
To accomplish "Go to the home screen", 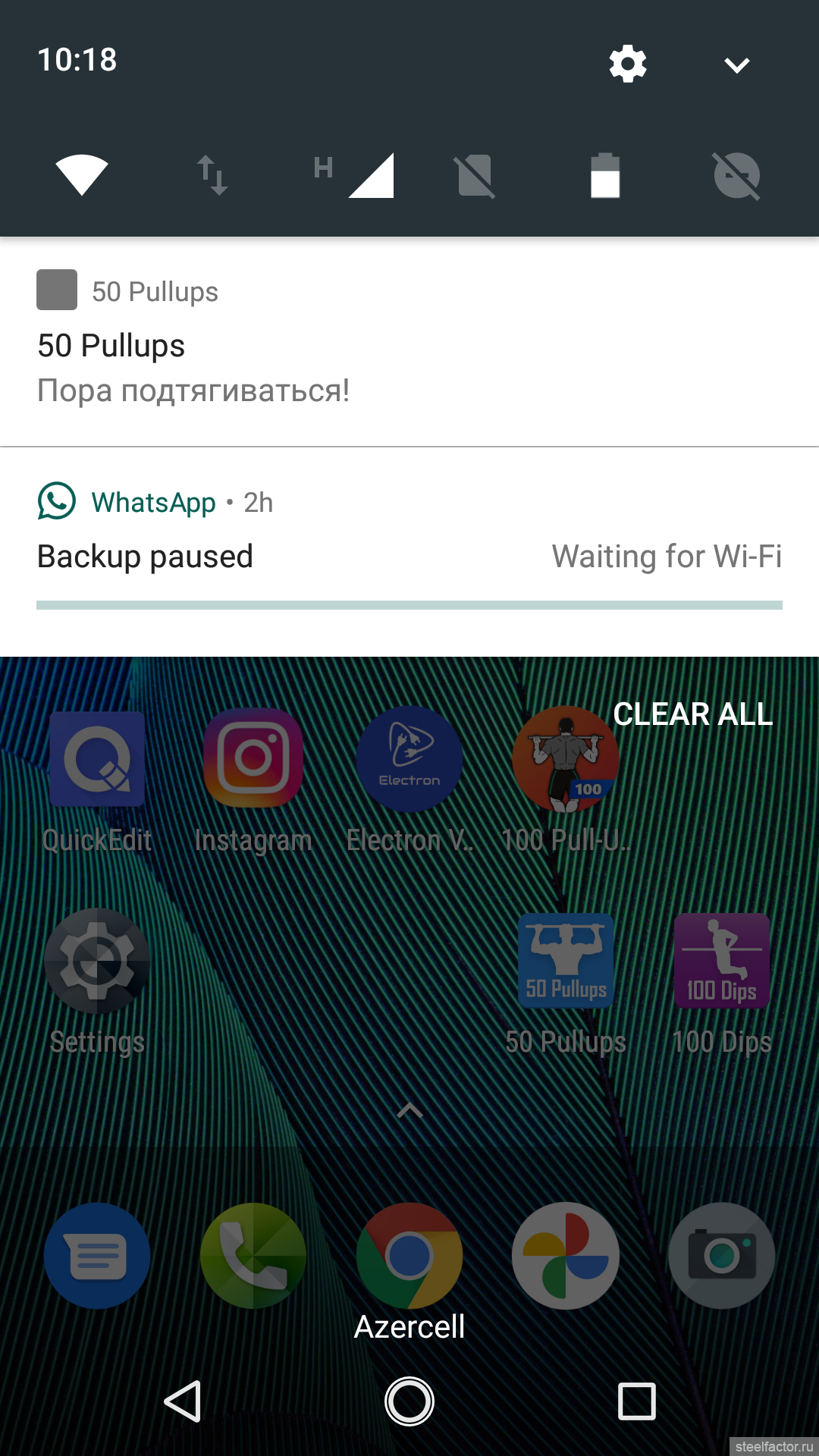I will pos(409,1401).
